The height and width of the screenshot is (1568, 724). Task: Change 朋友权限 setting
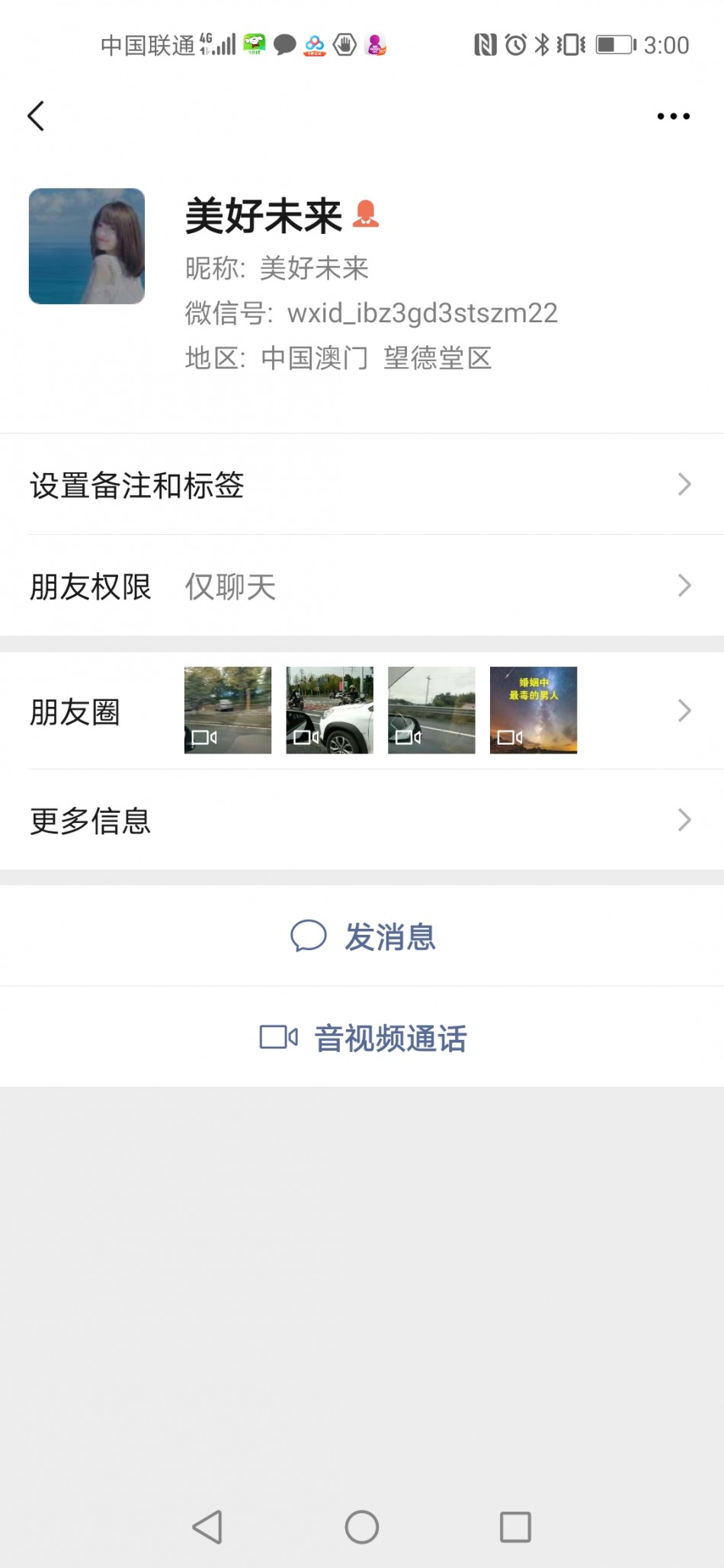(361, 586)
